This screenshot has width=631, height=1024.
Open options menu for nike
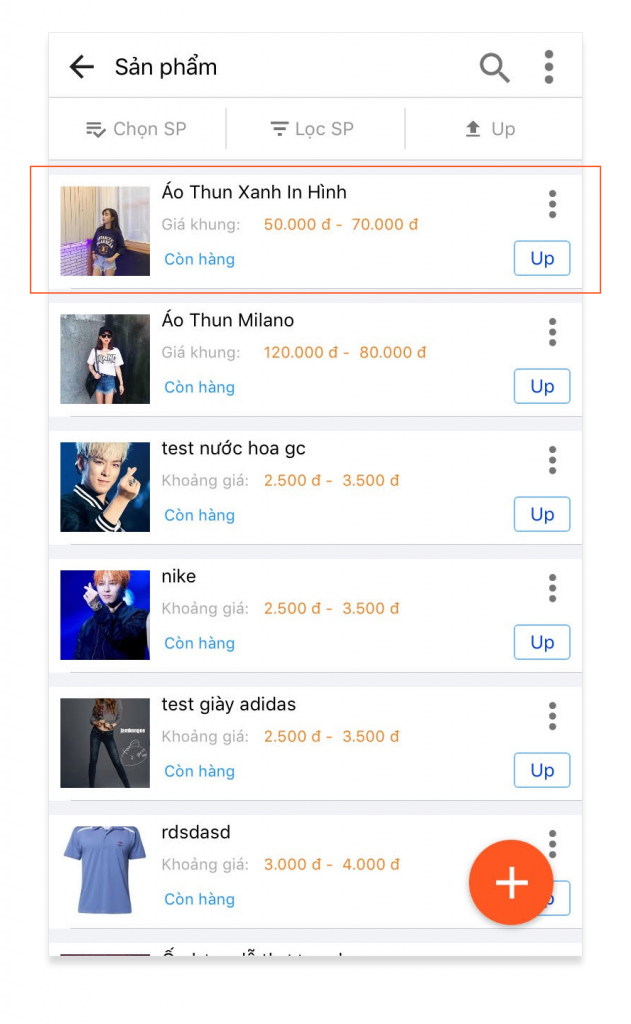[x=552, y=588]
